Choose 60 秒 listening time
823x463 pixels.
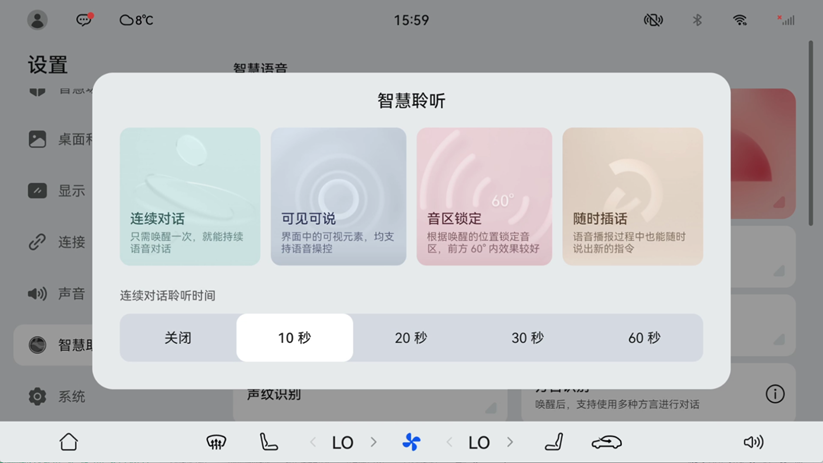click(x=644, y=338)
